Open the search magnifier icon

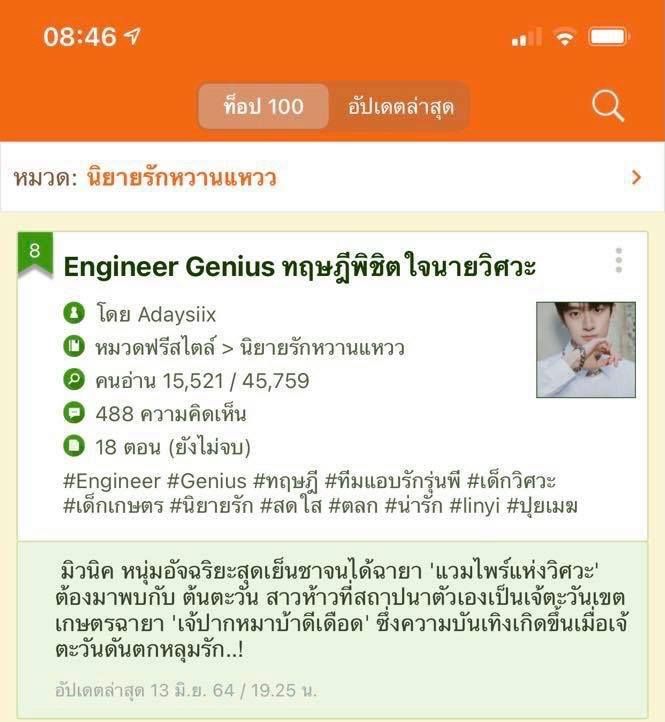pyautogui.click(x=607, y=105)
